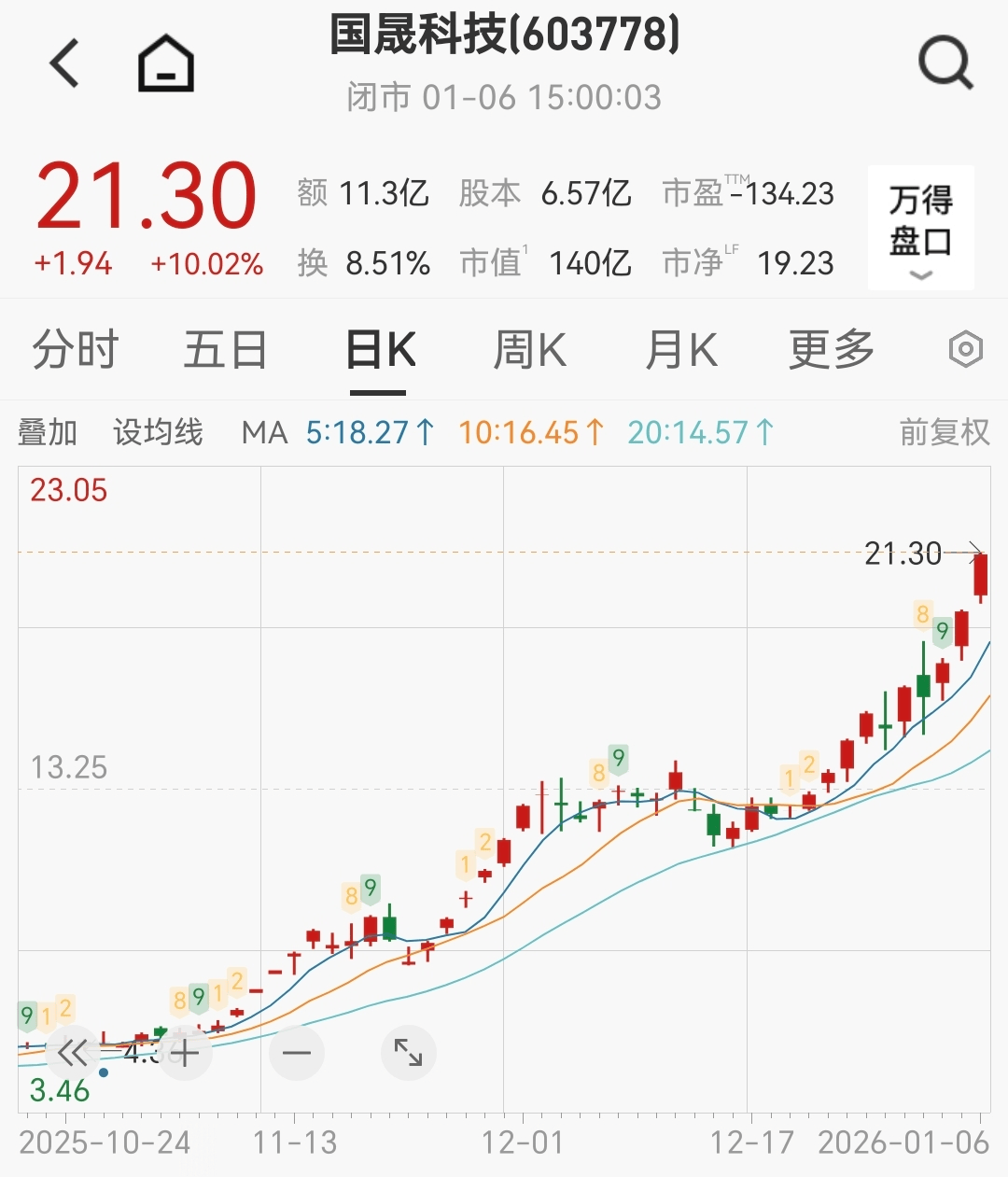Switch to the 月K chart tab
Image resolution: width=1008 pixels, height=1177 pixels.
(681, 351)
